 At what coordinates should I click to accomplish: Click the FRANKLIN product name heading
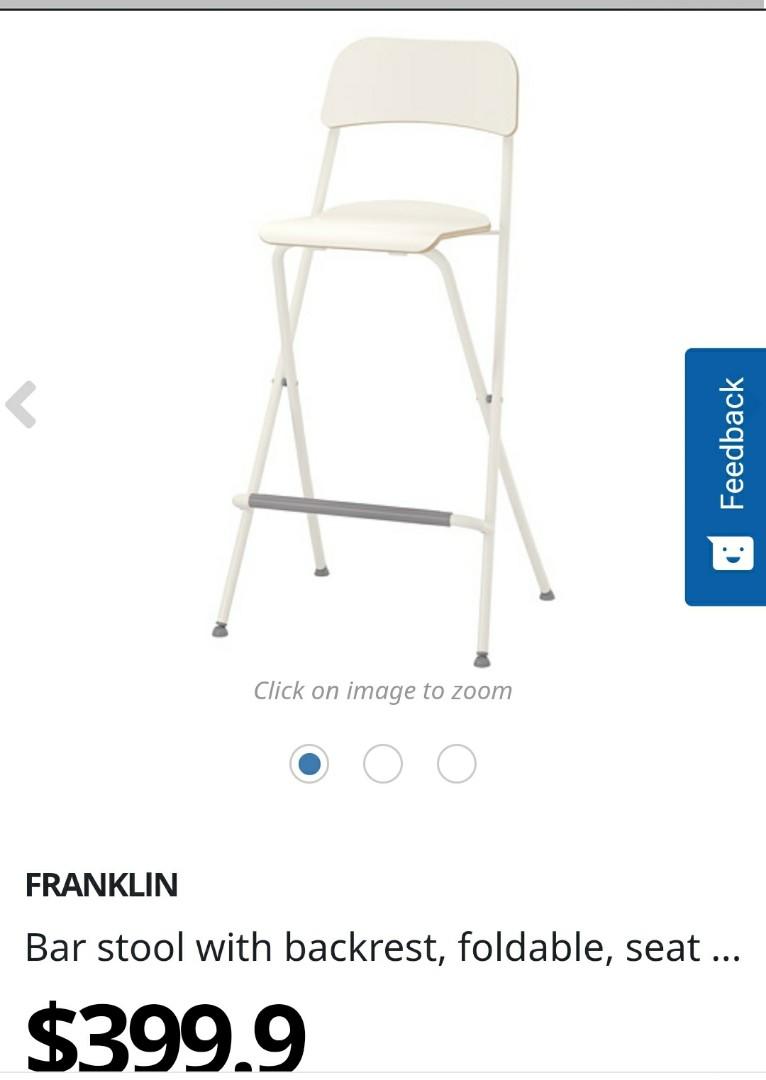pos(102,884)
